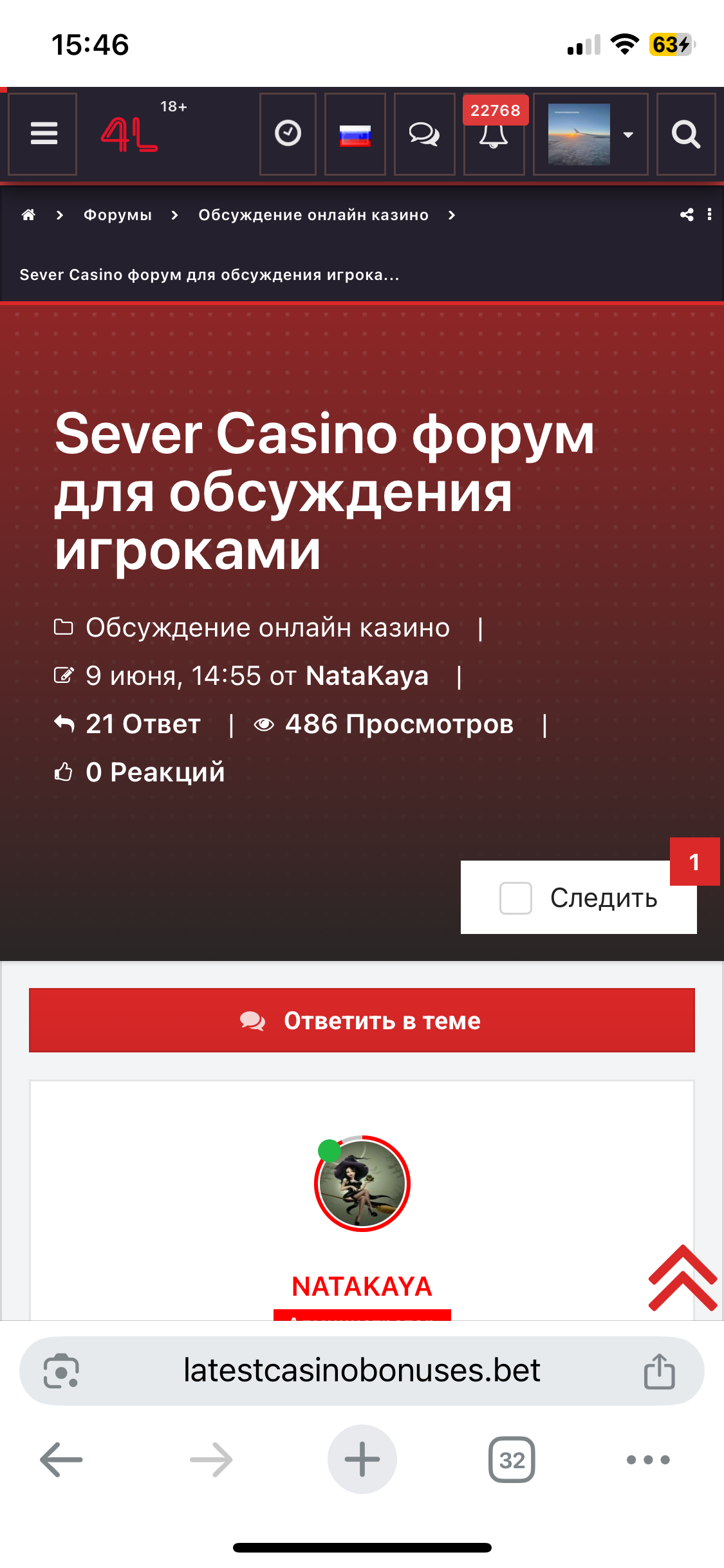Screen dimensions: 724x1568
Task: Open NataKaya's profile from thread info
Action: [367, 676]
